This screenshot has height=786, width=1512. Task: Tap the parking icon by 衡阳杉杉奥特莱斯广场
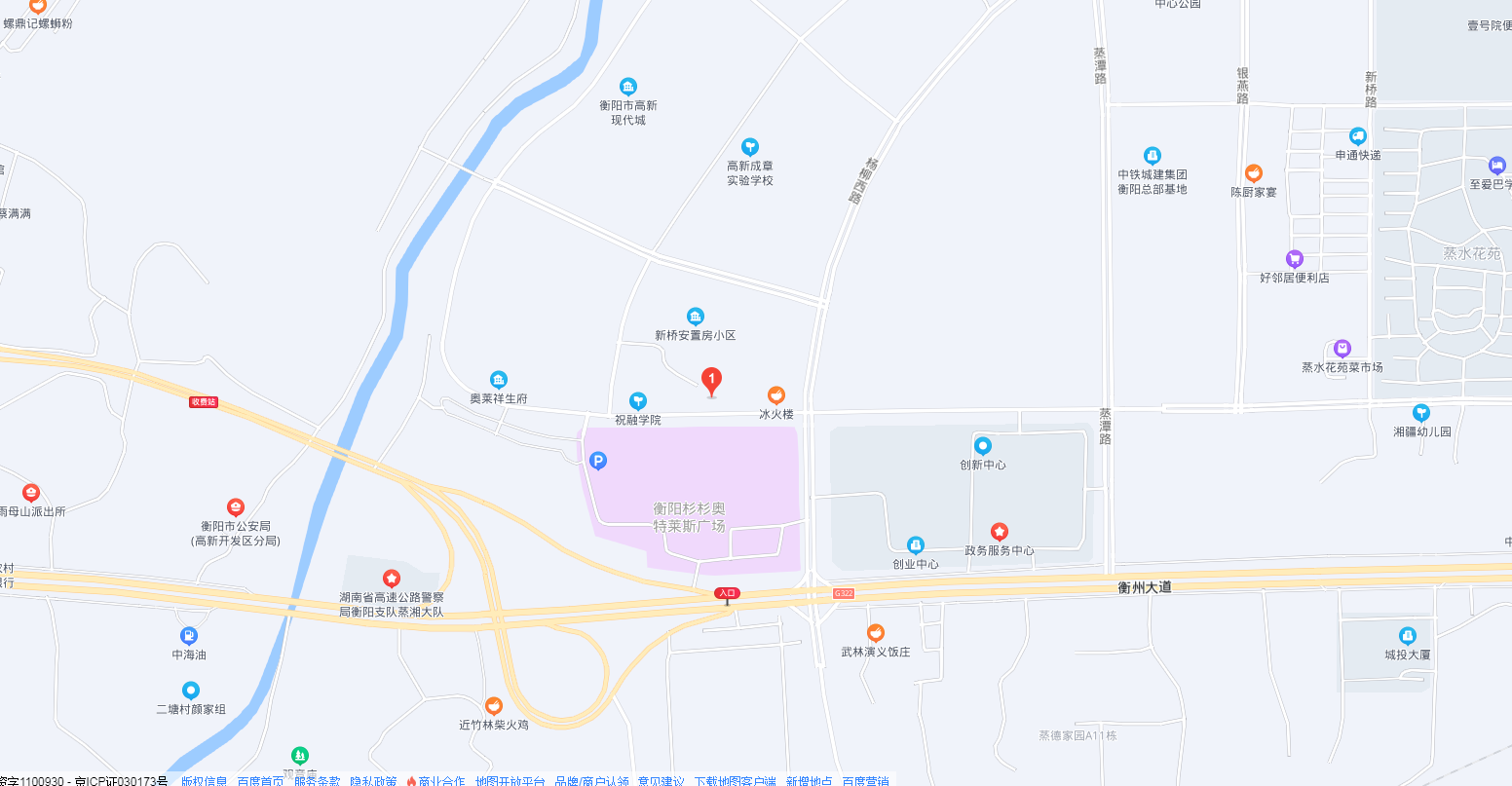click(598, 461)
